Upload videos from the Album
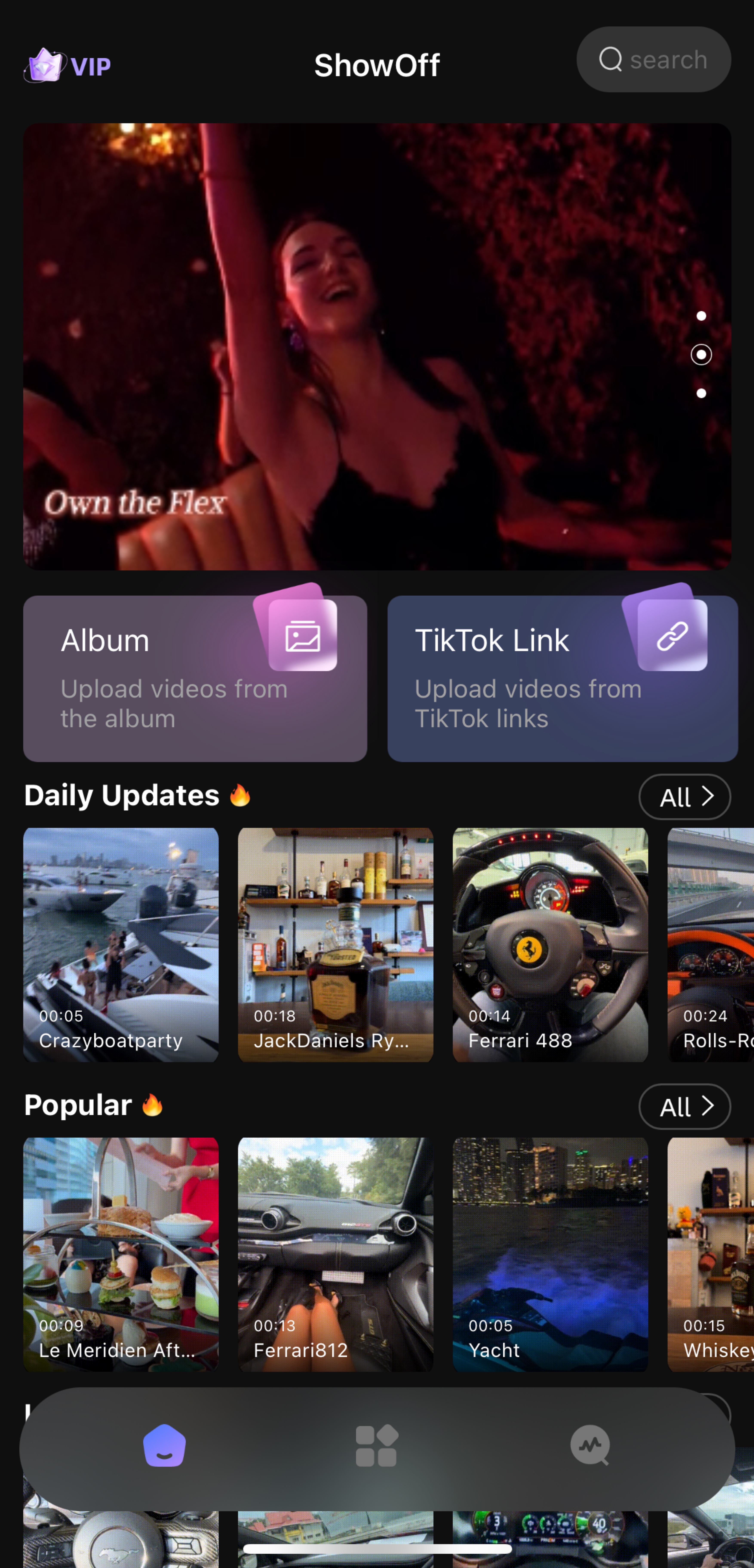Viewport: 754px width, 1568px height. point(195,678)
